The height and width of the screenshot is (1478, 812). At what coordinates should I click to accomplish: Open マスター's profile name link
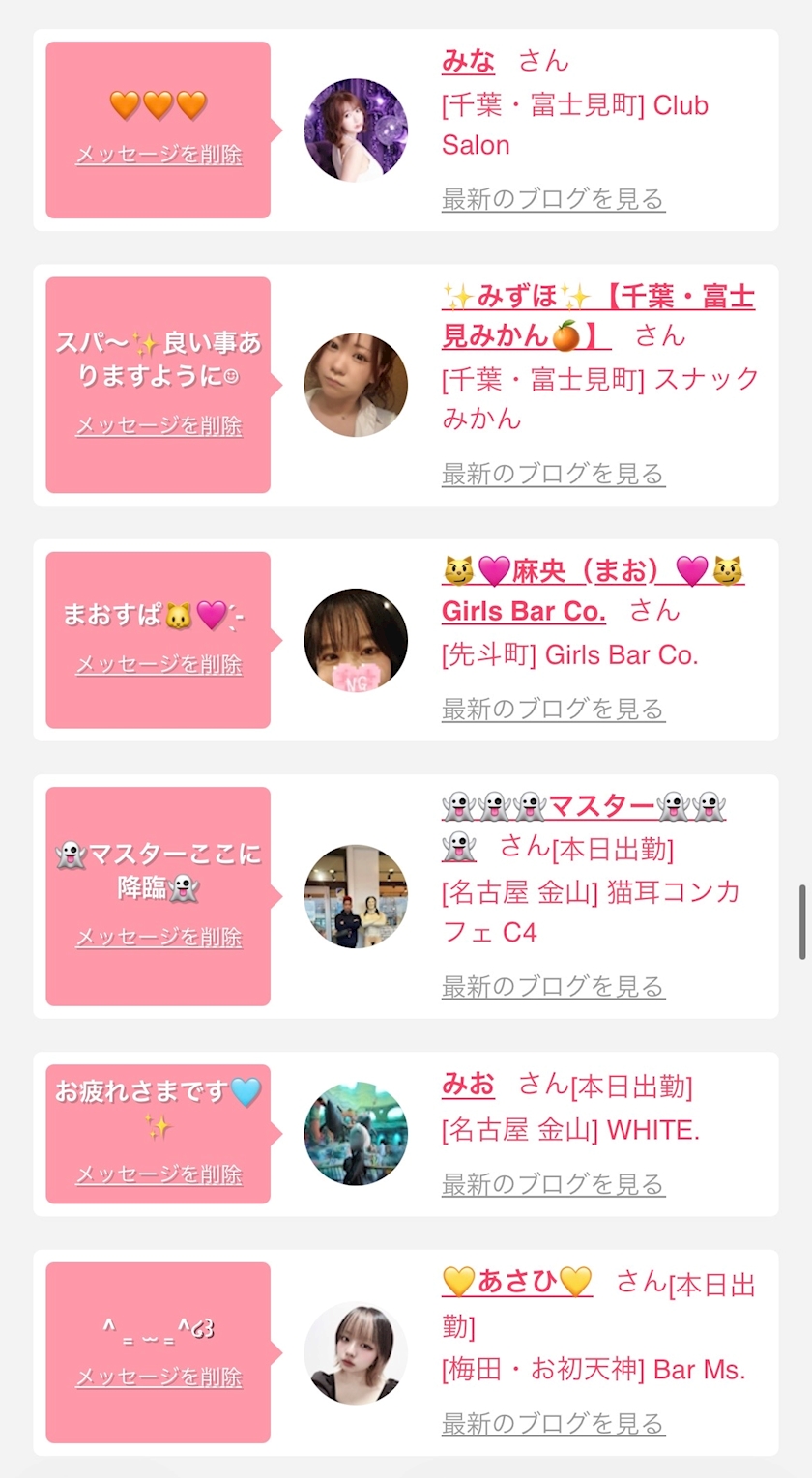(x=584, y=826)
